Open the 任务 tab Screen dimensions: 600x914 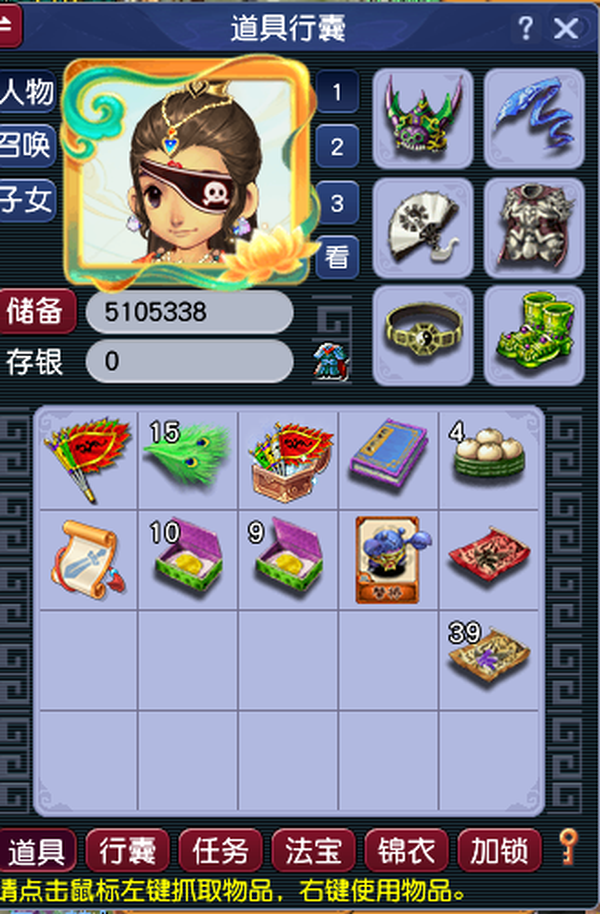tap(220, 850)
